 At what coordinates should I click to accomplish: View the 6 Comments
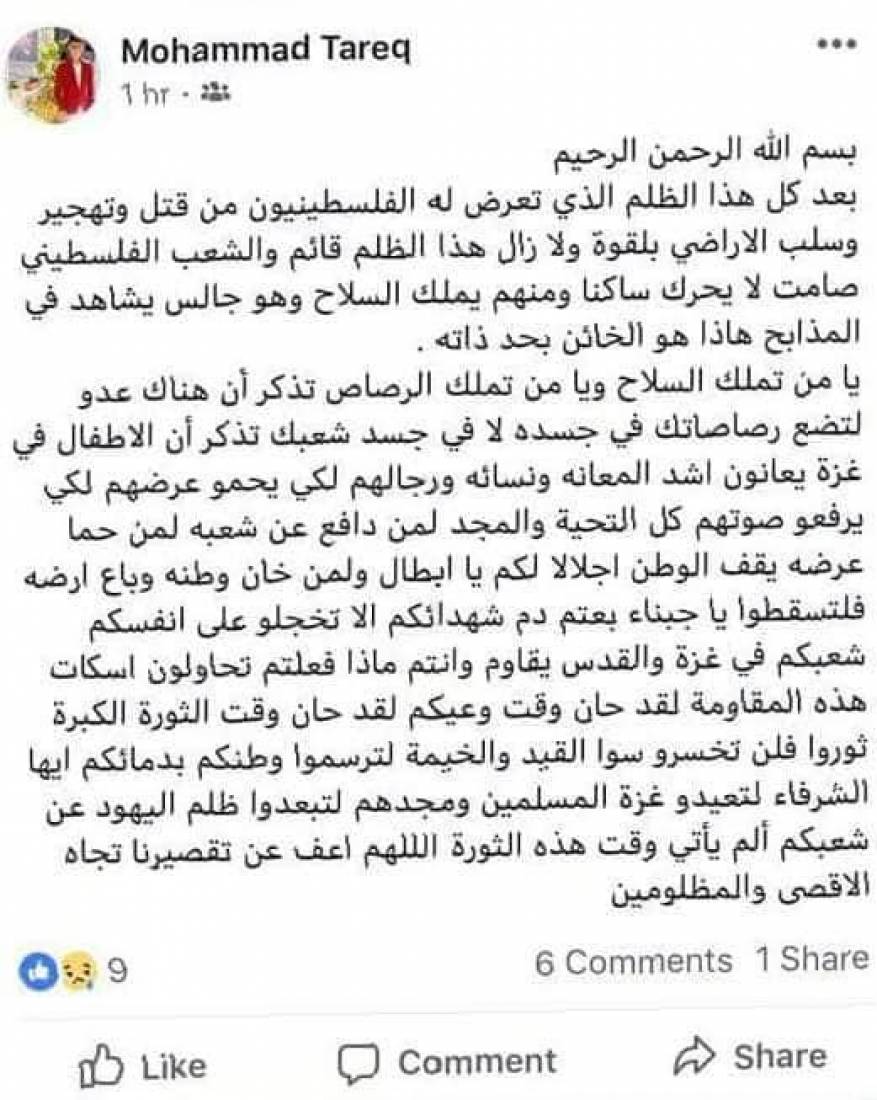click(x=633, y=962)
